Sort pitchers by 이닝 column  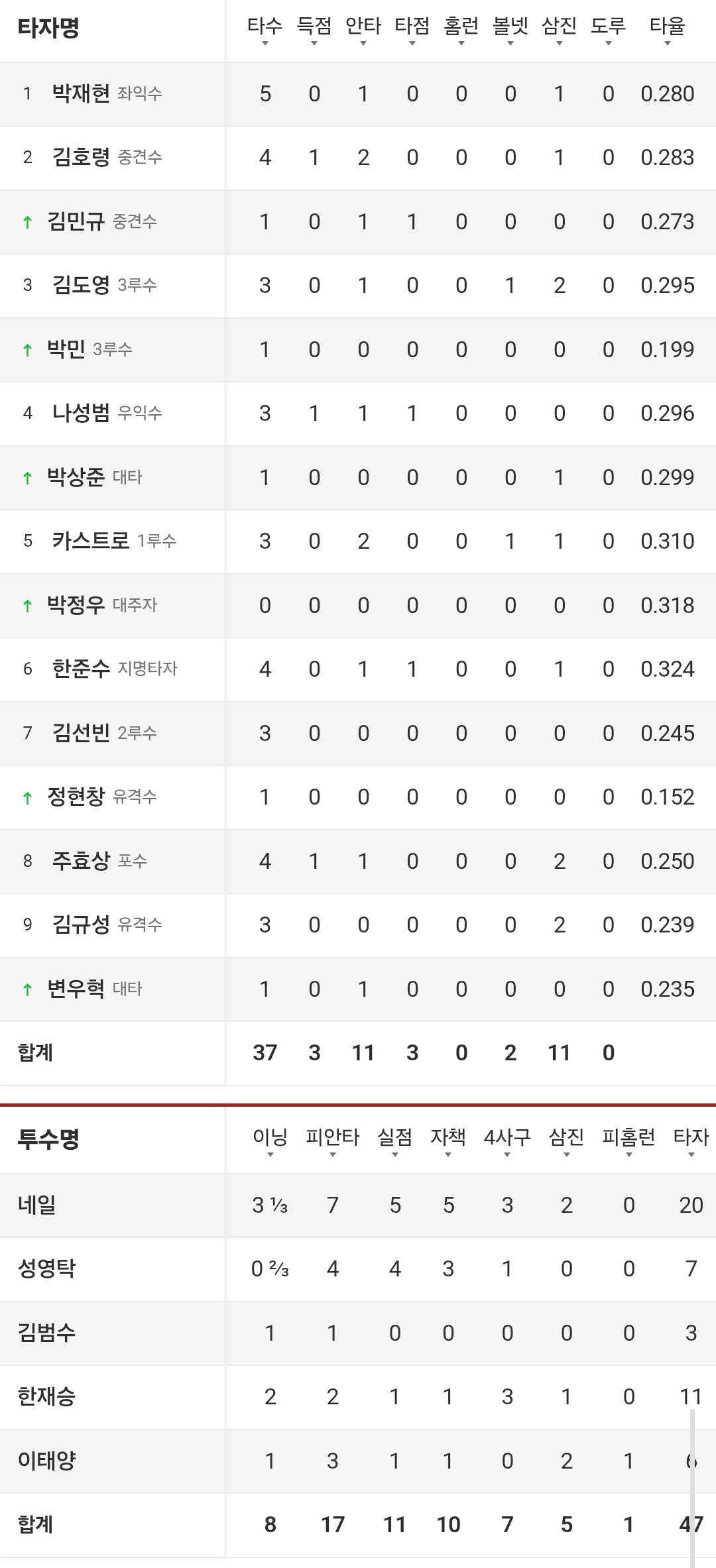(x=270, y=1142)
